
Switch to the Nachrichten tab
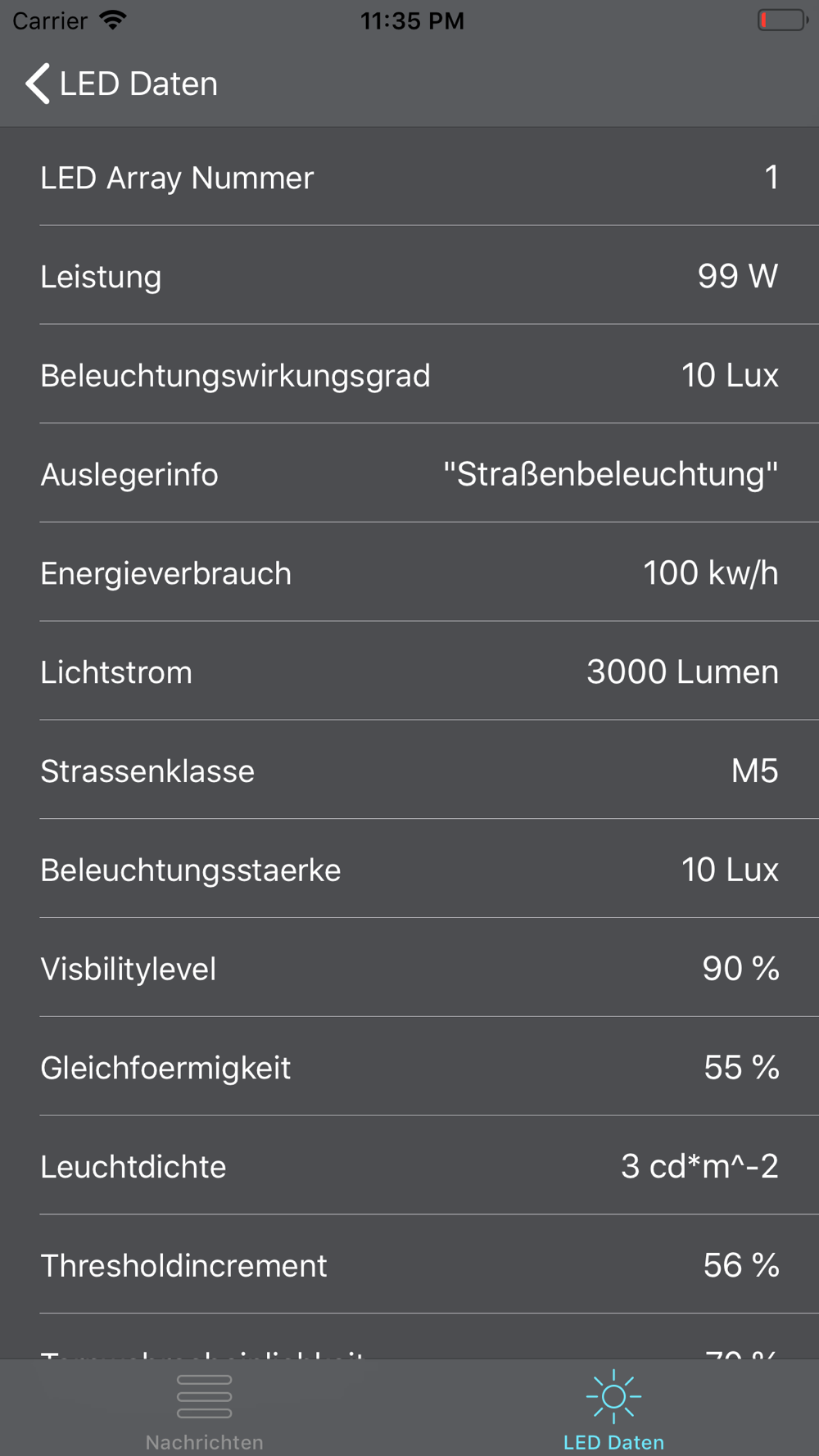click(x=204, y=1410)
